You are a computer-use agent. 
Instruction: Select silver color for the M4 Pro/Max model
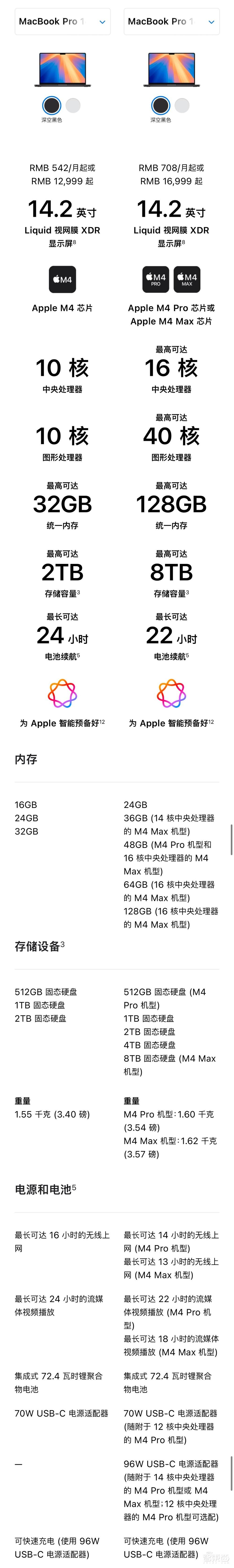pyautogui.click(x=182, y=105)
